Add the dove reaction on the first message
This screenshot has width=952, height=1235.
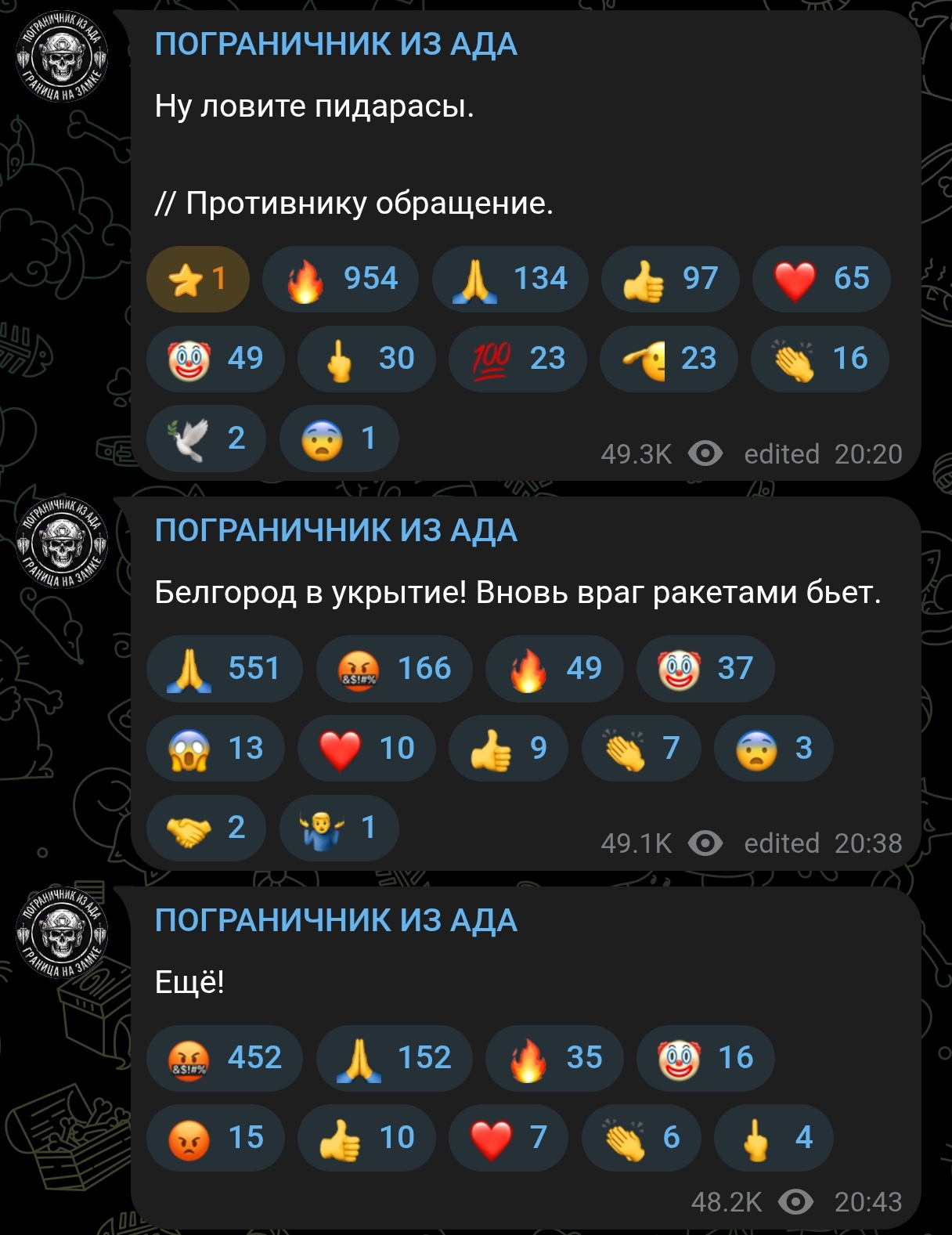tap(206, 439)
